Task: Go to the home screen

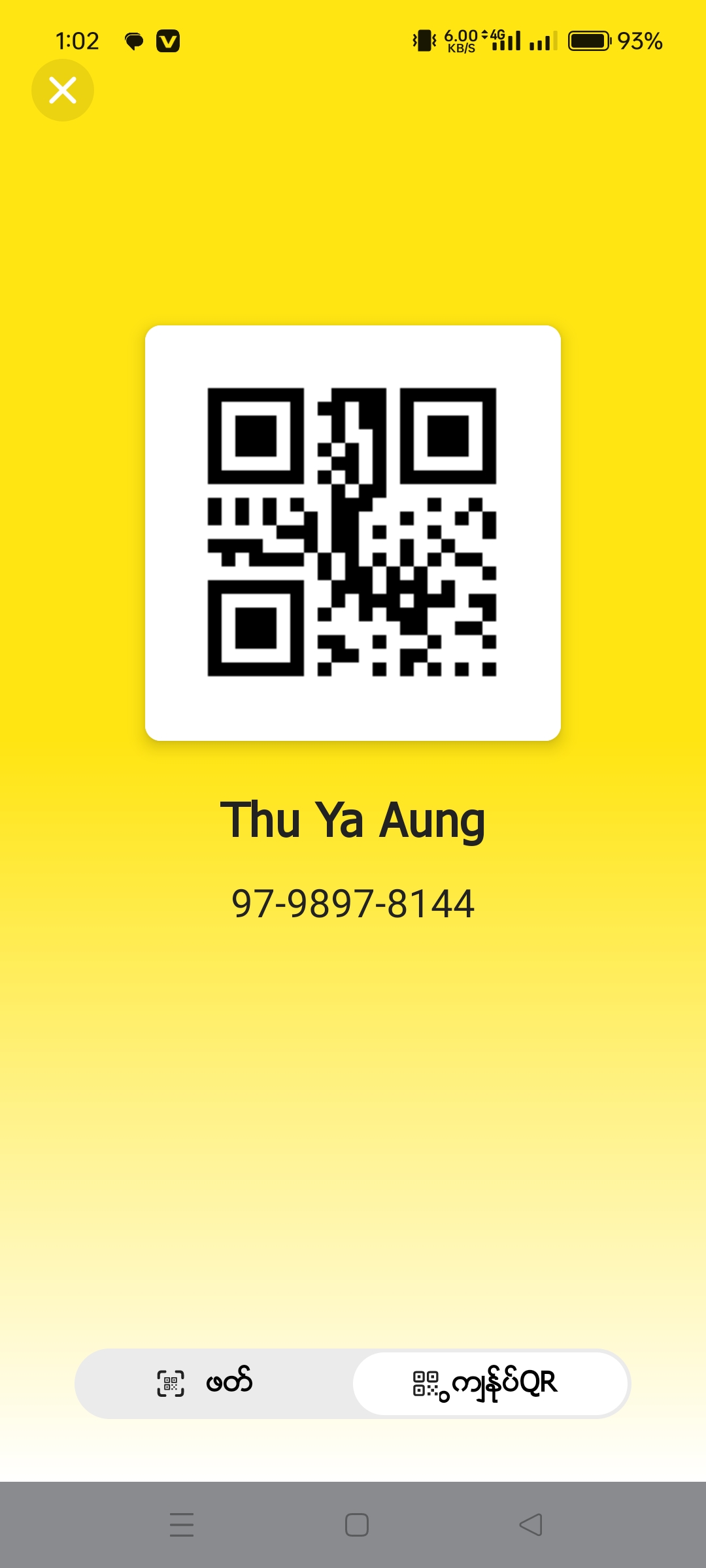Action: tap(356, 1525)
